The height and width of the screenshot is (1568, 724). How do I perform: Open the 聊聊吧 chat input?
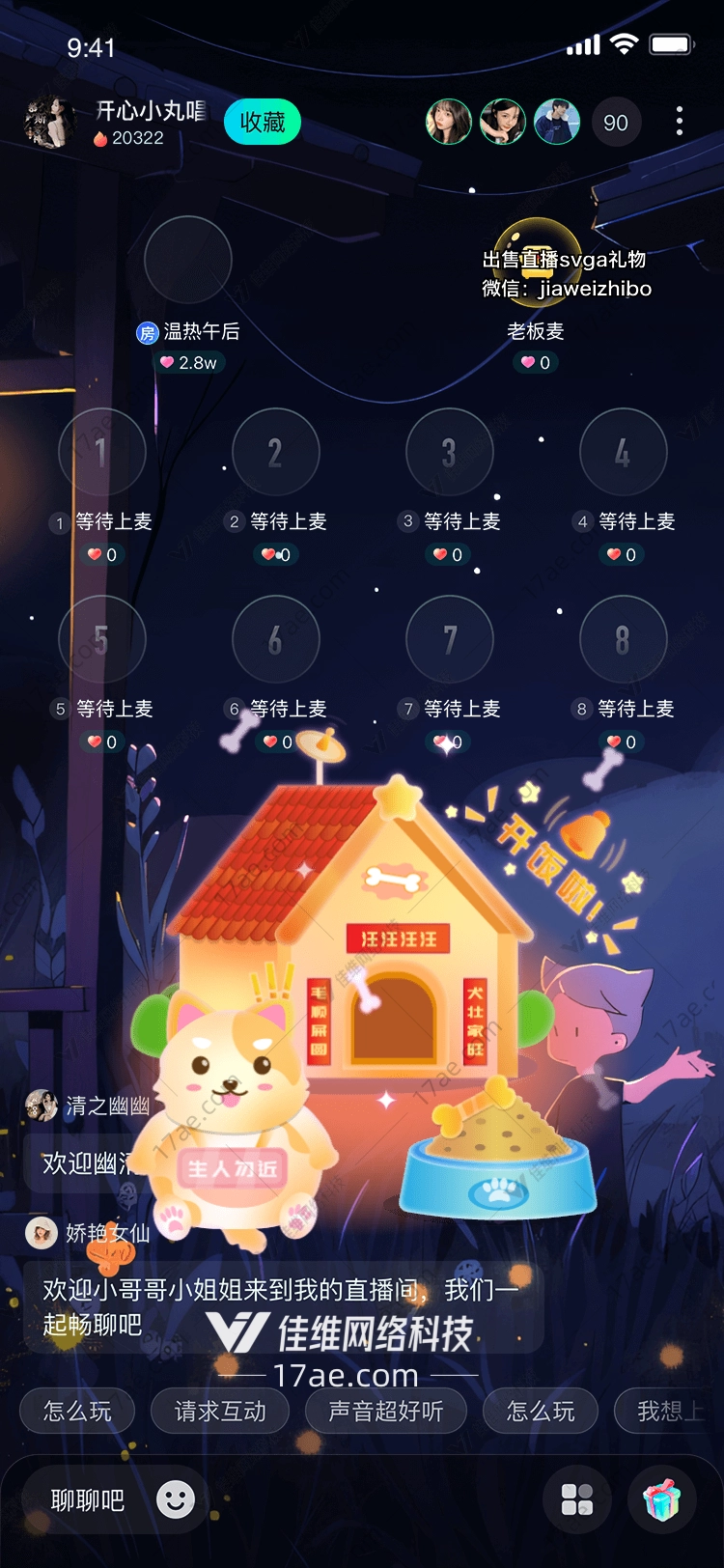(x=88, y=1500)
